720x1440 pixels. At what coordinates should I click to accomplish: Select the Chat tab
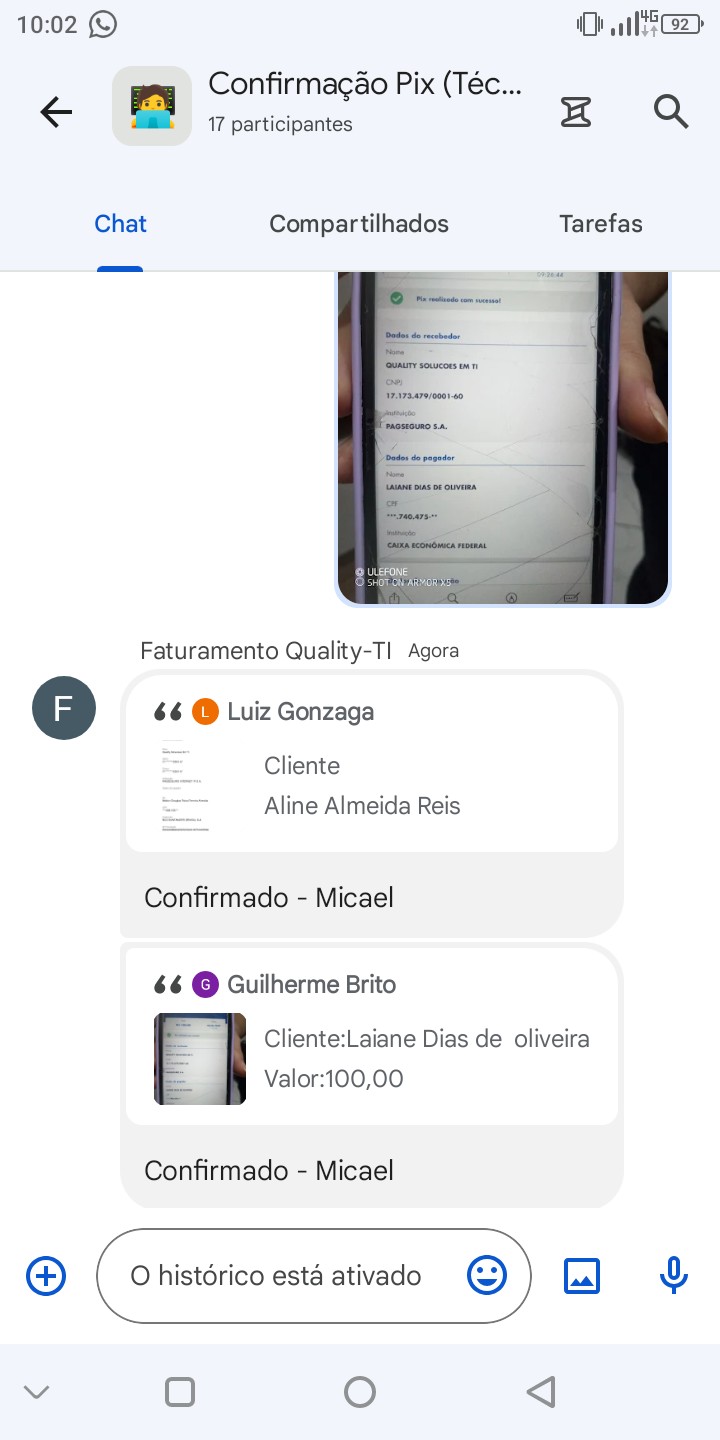pyautogui.click(x=120, y=224)
